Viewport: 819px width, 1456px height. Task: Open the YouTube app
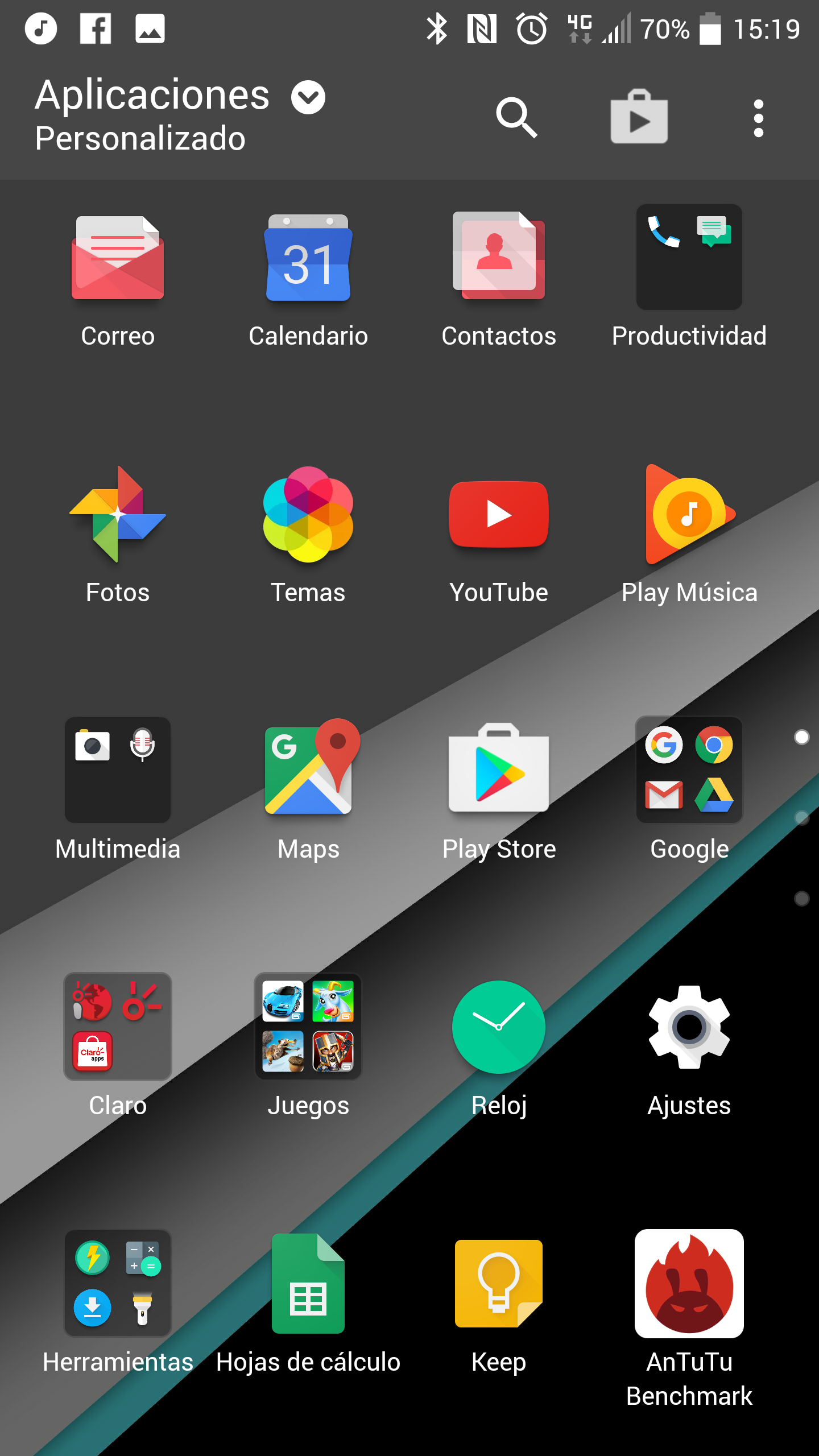[x=499, y=515]
